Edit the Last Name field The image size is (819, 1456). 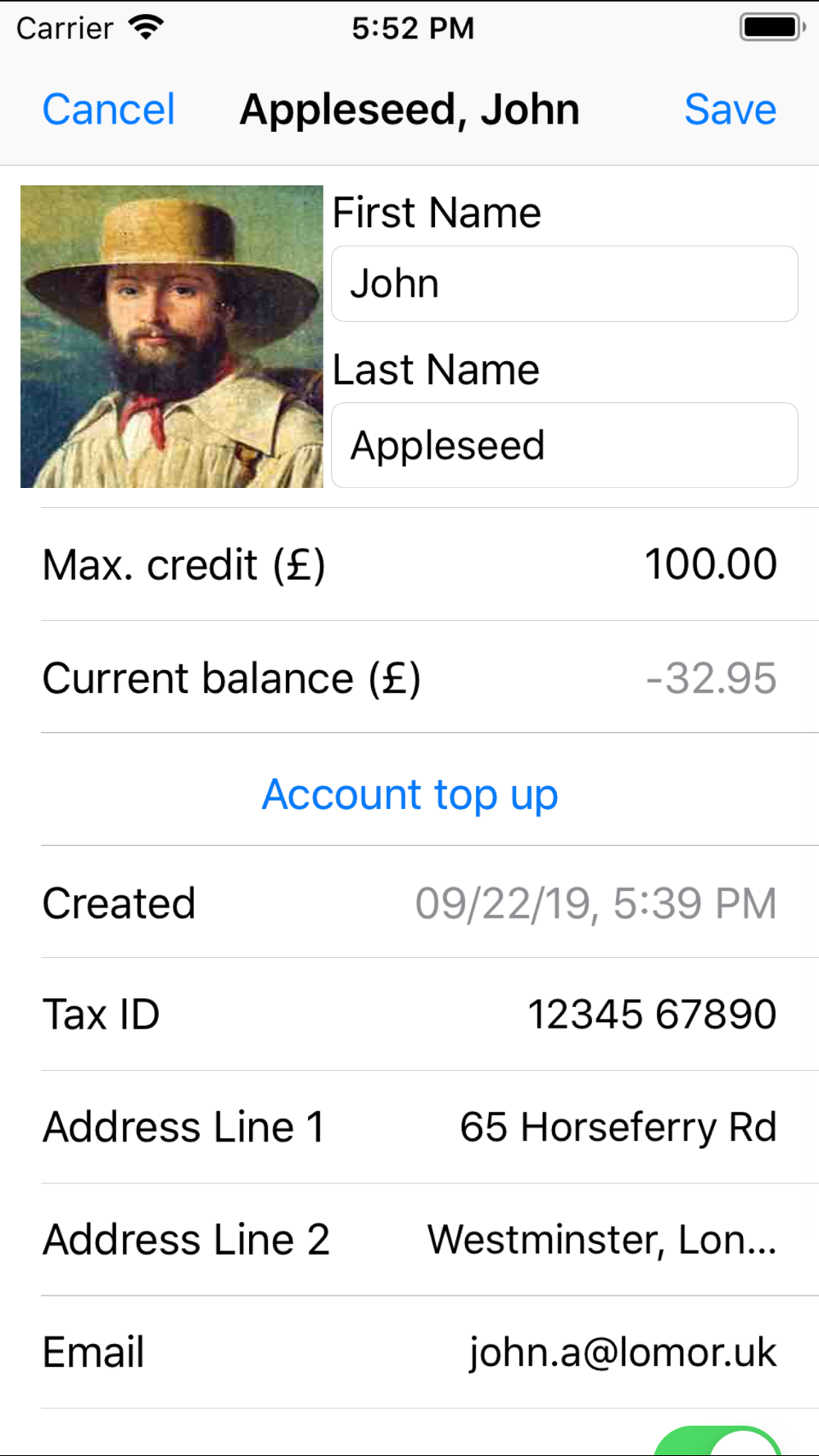click(x=564, y=445)
